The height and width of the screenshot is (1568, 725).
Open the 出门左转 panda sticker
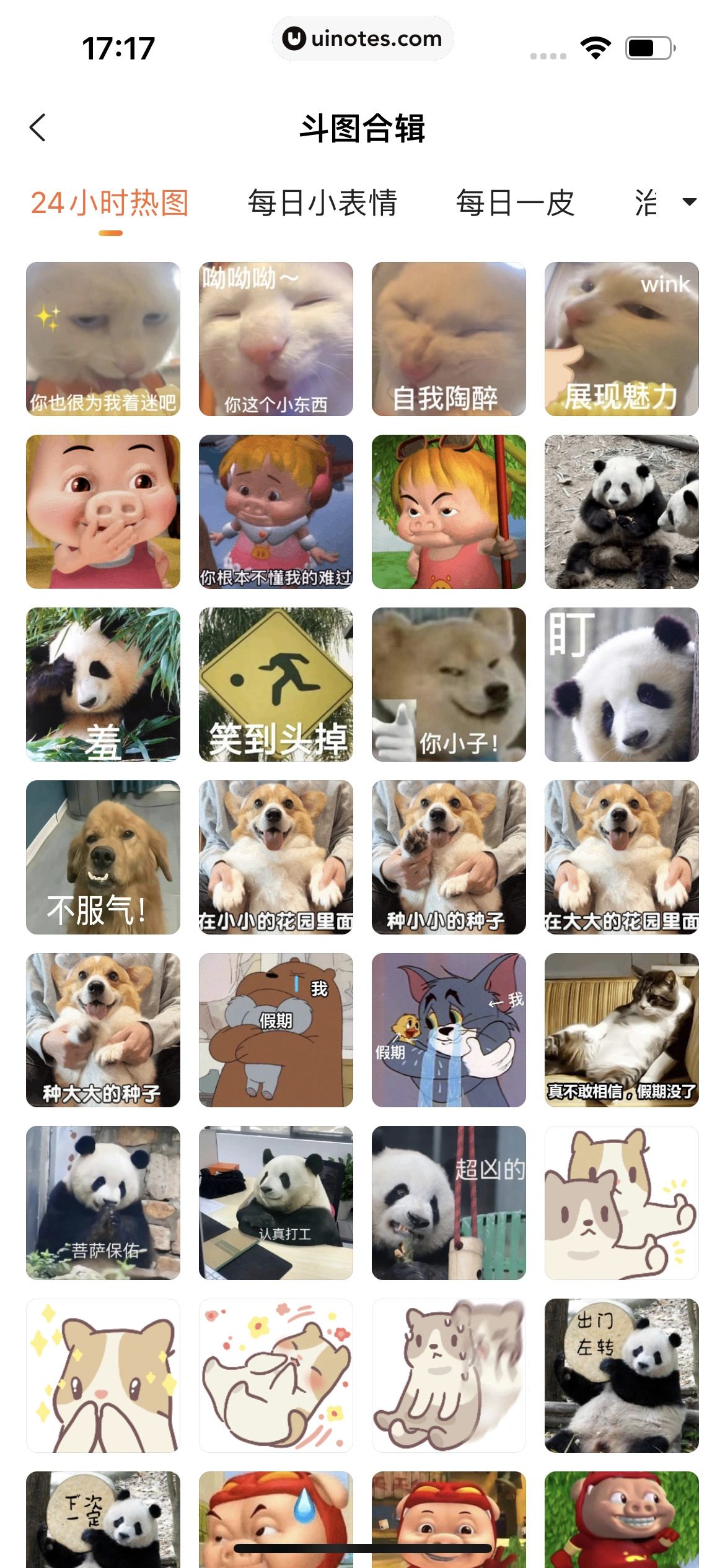point(622,1375)
